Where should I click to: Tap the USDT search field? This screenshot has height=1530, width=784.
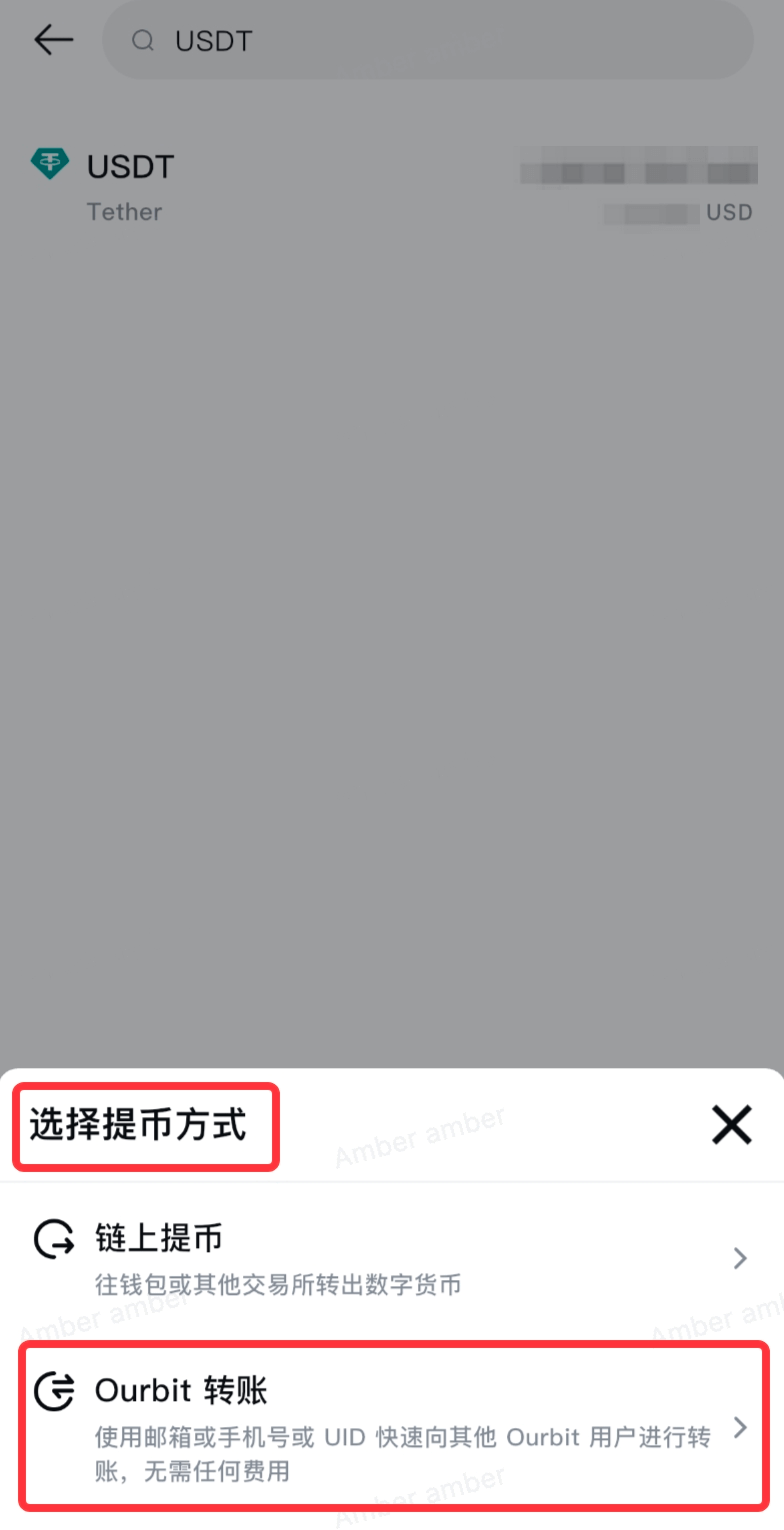[428, 41]
